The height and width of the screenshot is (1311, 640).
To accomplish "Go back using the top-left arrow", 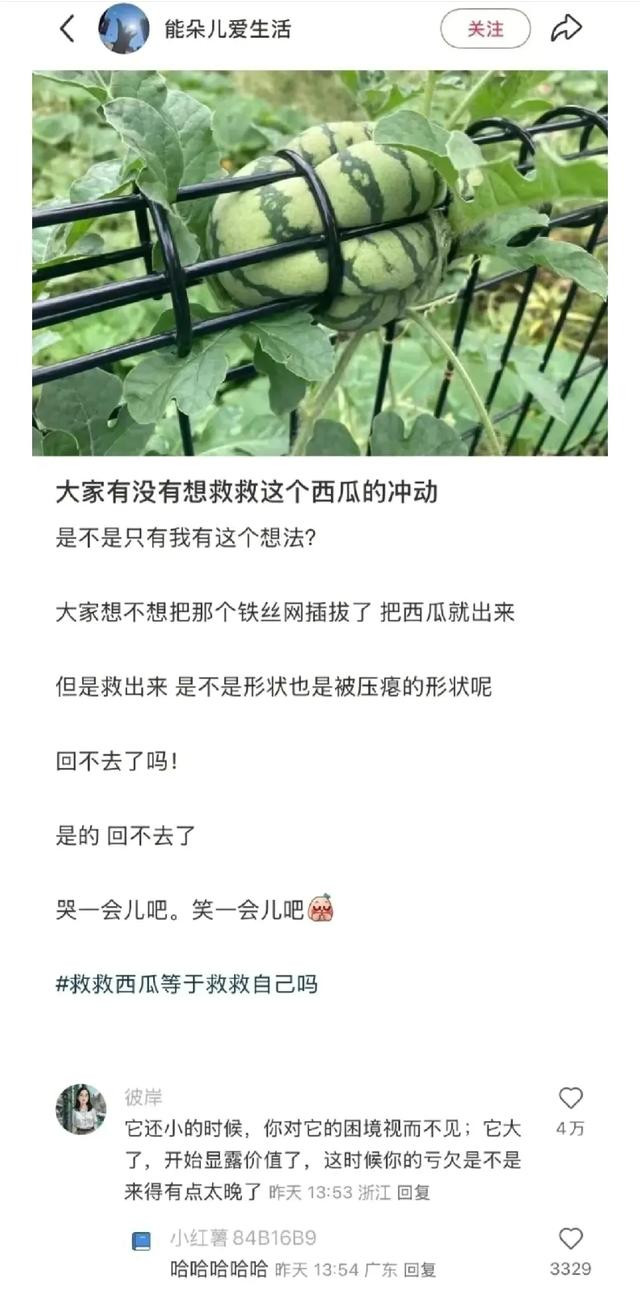I will tap(67, 29).
